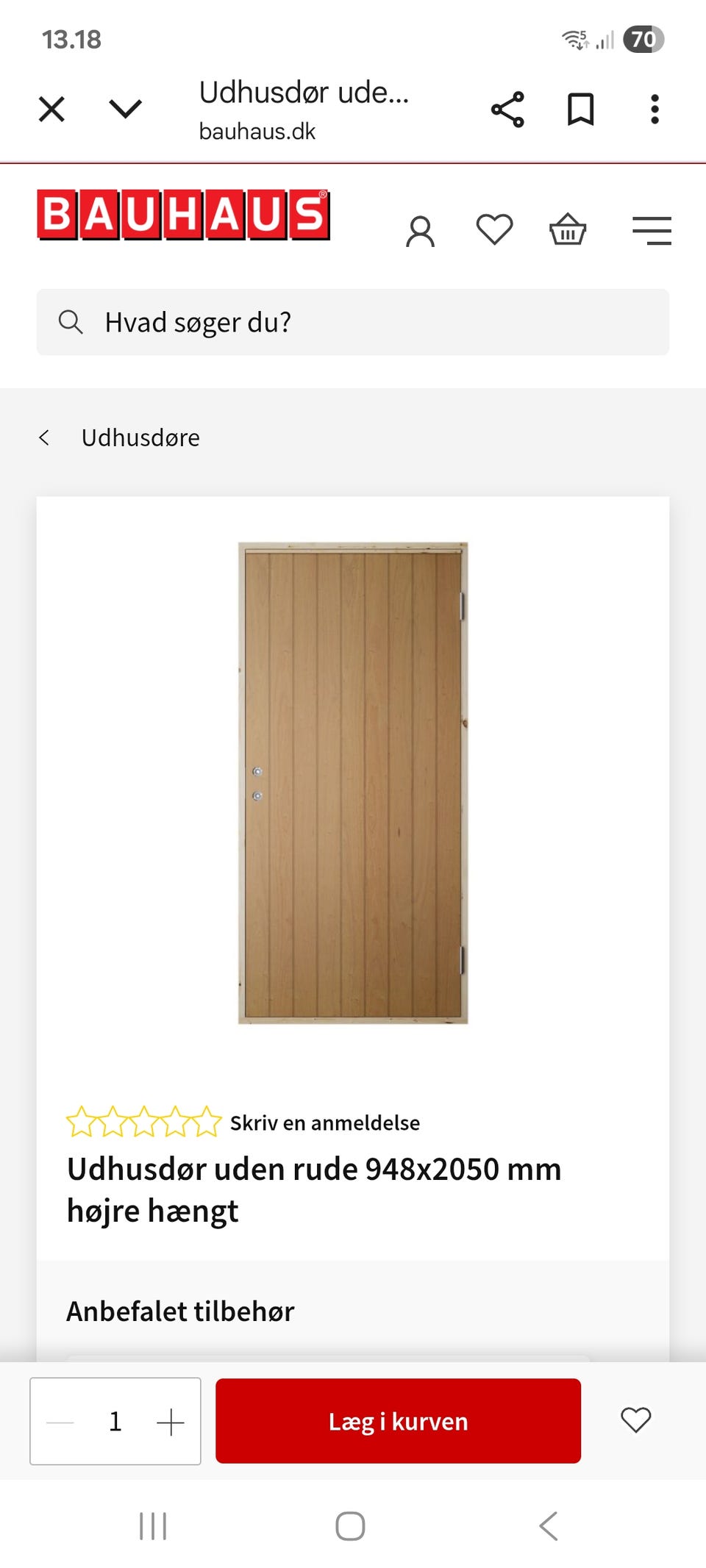This screenshot has height=1568, width=706.
Task: Bookmark the page with the bookmark icon
Action: click(580, 109)
